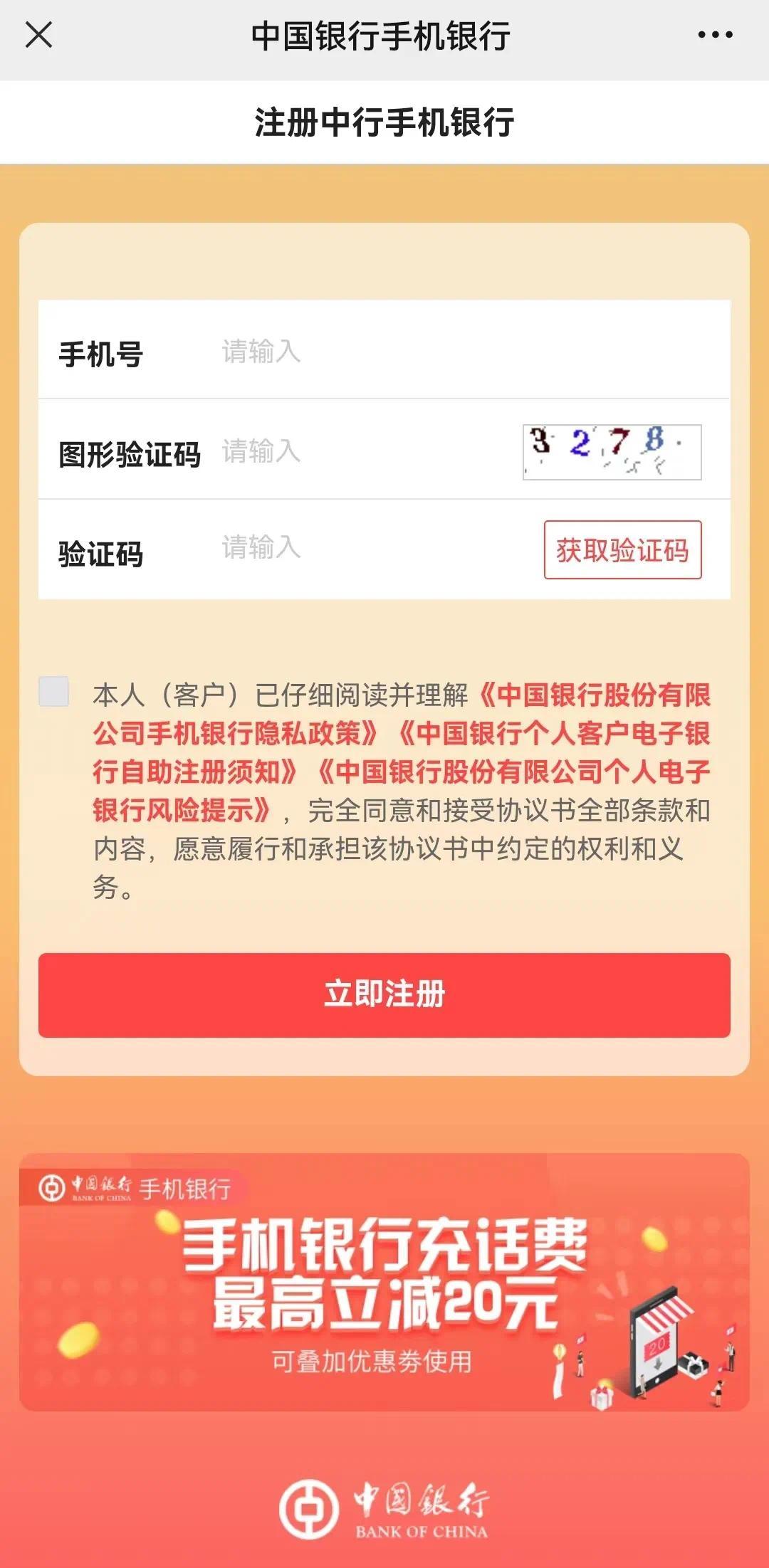
Task: Tap the 立即注册 button
Action: click(384, 994)
